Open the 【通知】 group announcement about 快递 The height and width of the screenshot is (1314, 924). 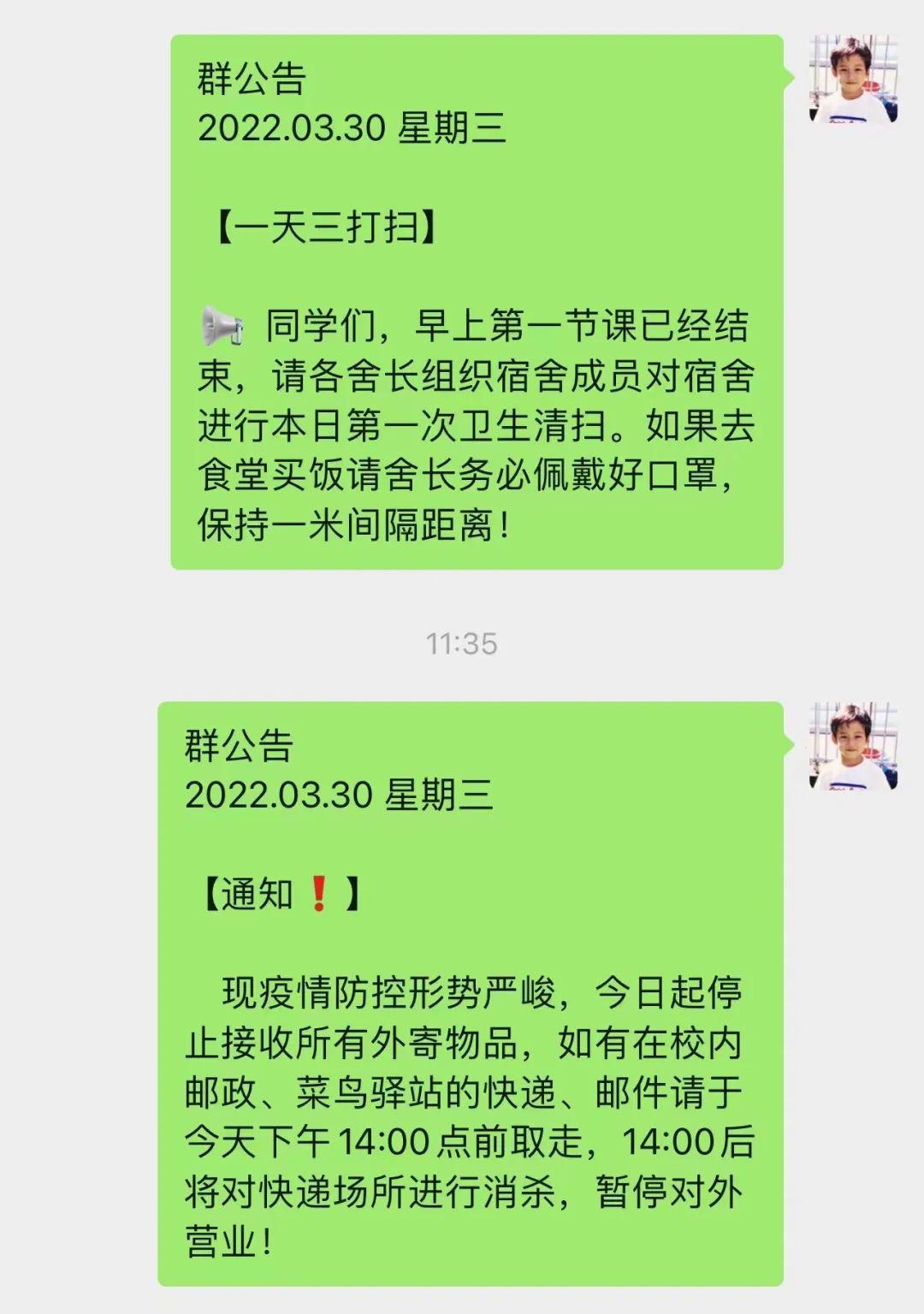pyautogui.click(x=469, y=992)
